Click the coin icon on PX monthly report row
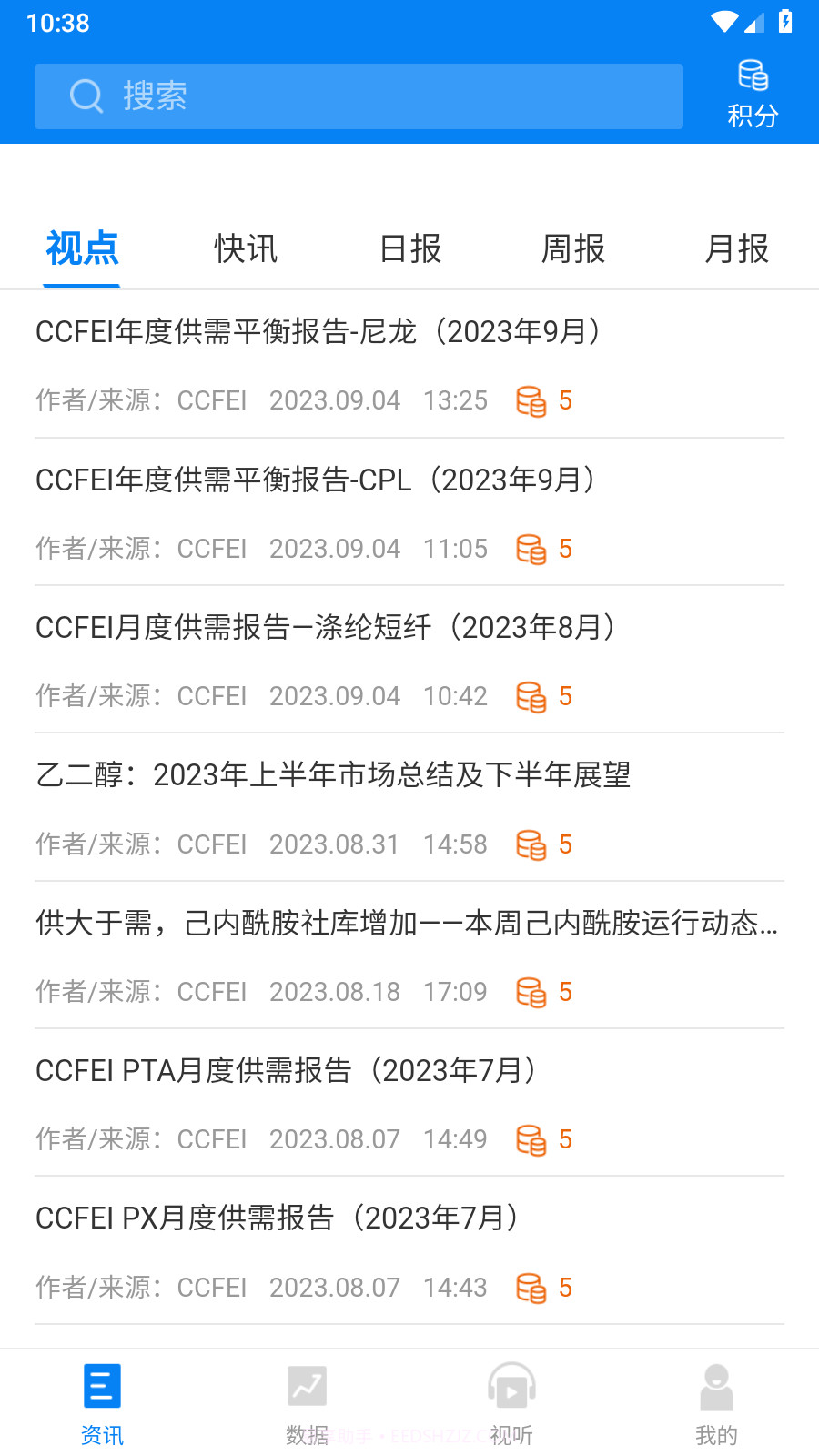 click(532, 1287)
